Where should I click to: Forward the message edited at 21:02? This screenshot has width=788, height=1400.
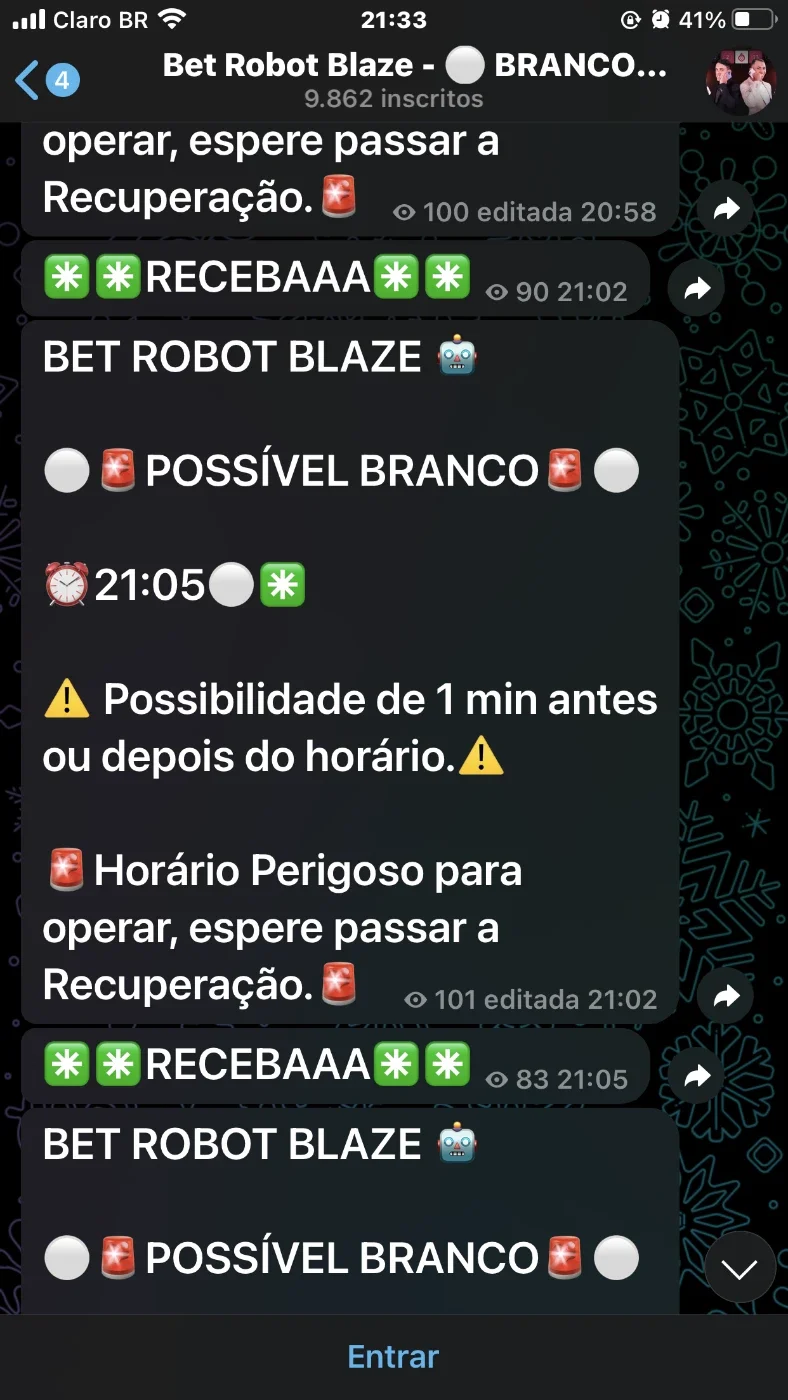tap(726, 996)
